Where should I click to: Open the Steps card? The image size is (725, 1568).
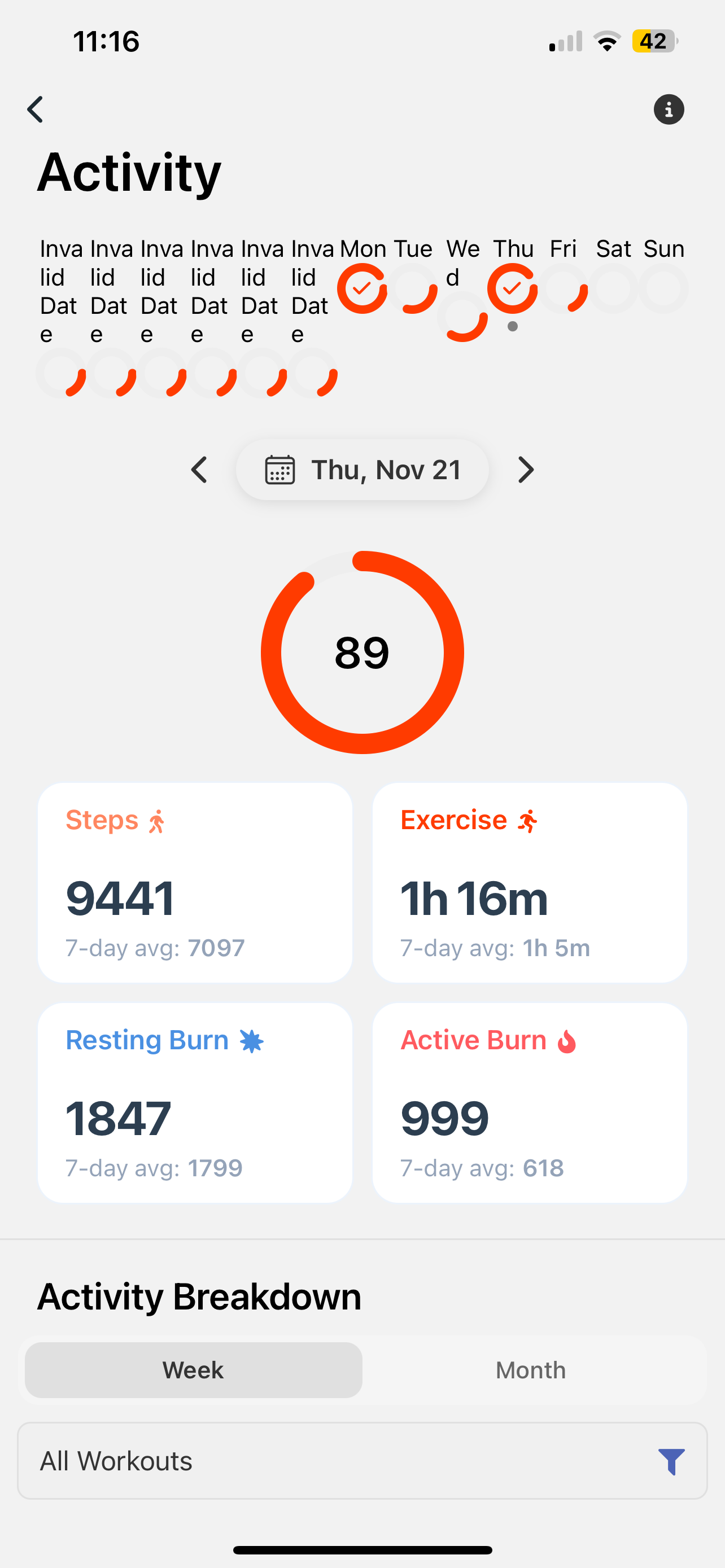tap(195, 882)
